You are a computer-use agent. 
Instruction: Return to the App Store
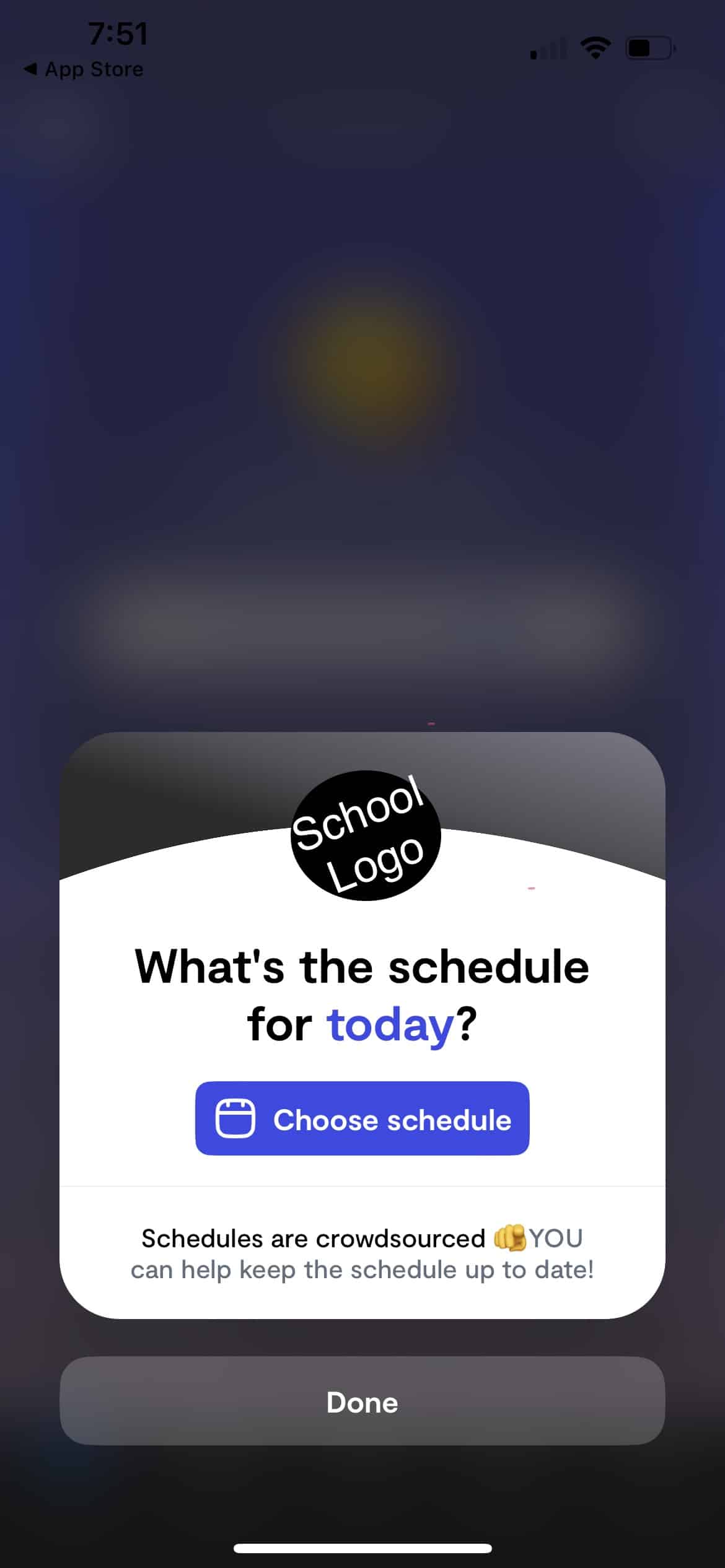point(84,69)
